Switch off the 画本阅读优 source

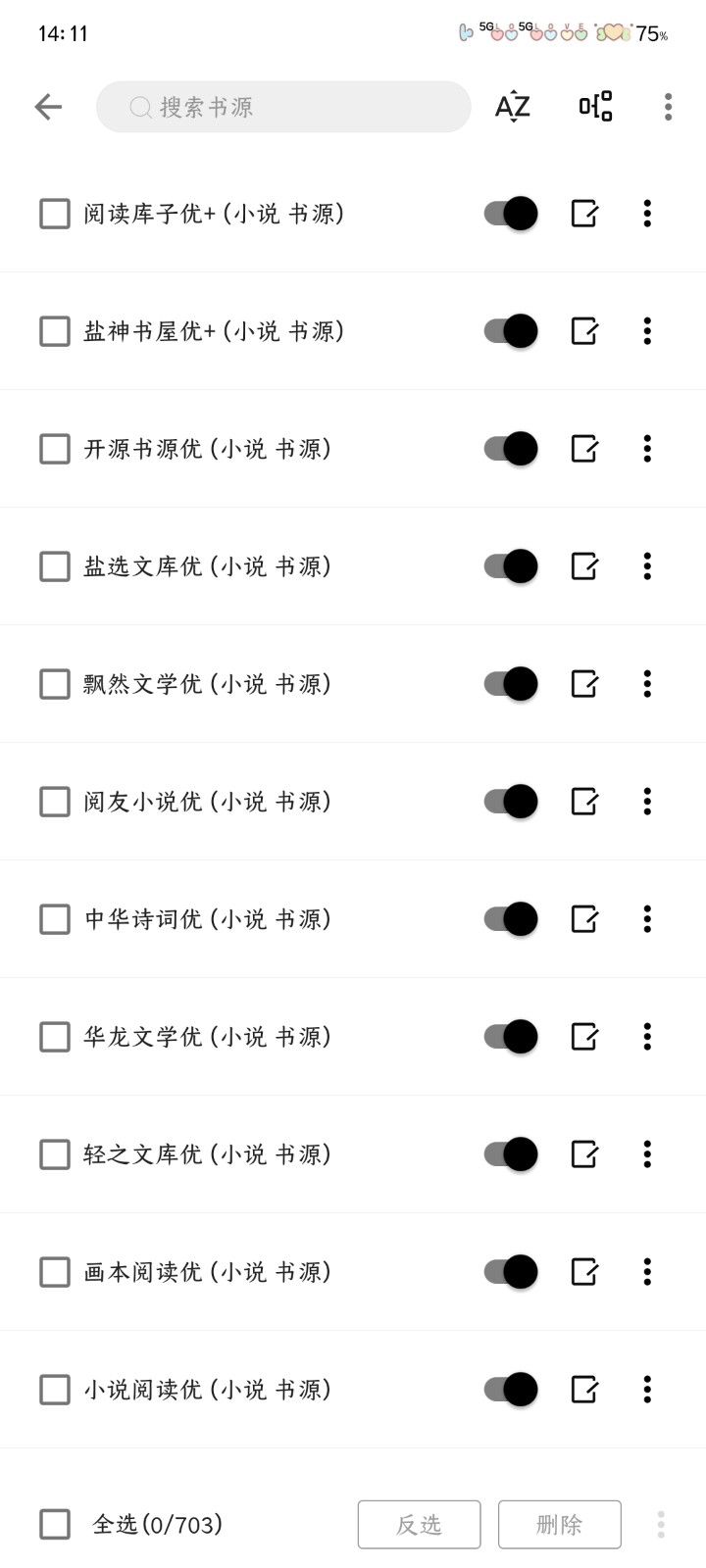pos(511,1272)
